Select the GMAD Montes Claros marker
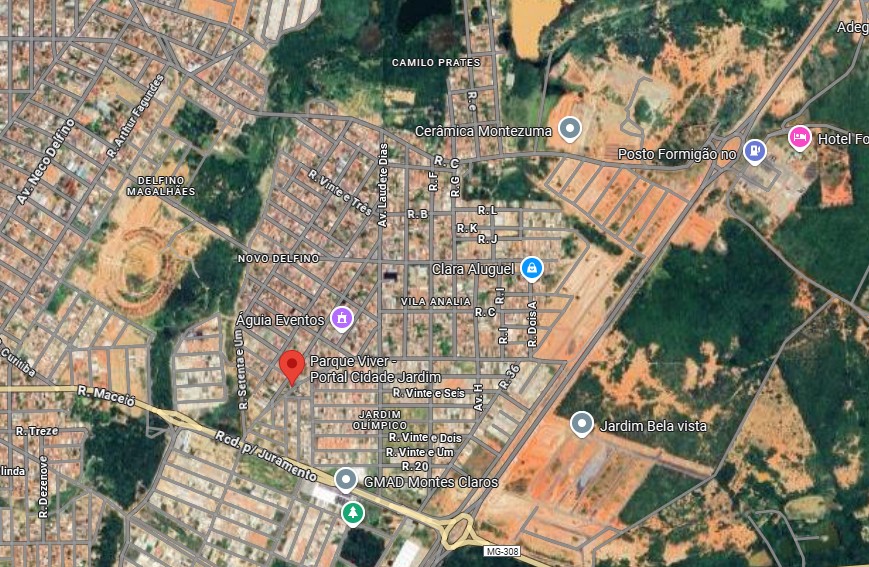 pos(346,480)
